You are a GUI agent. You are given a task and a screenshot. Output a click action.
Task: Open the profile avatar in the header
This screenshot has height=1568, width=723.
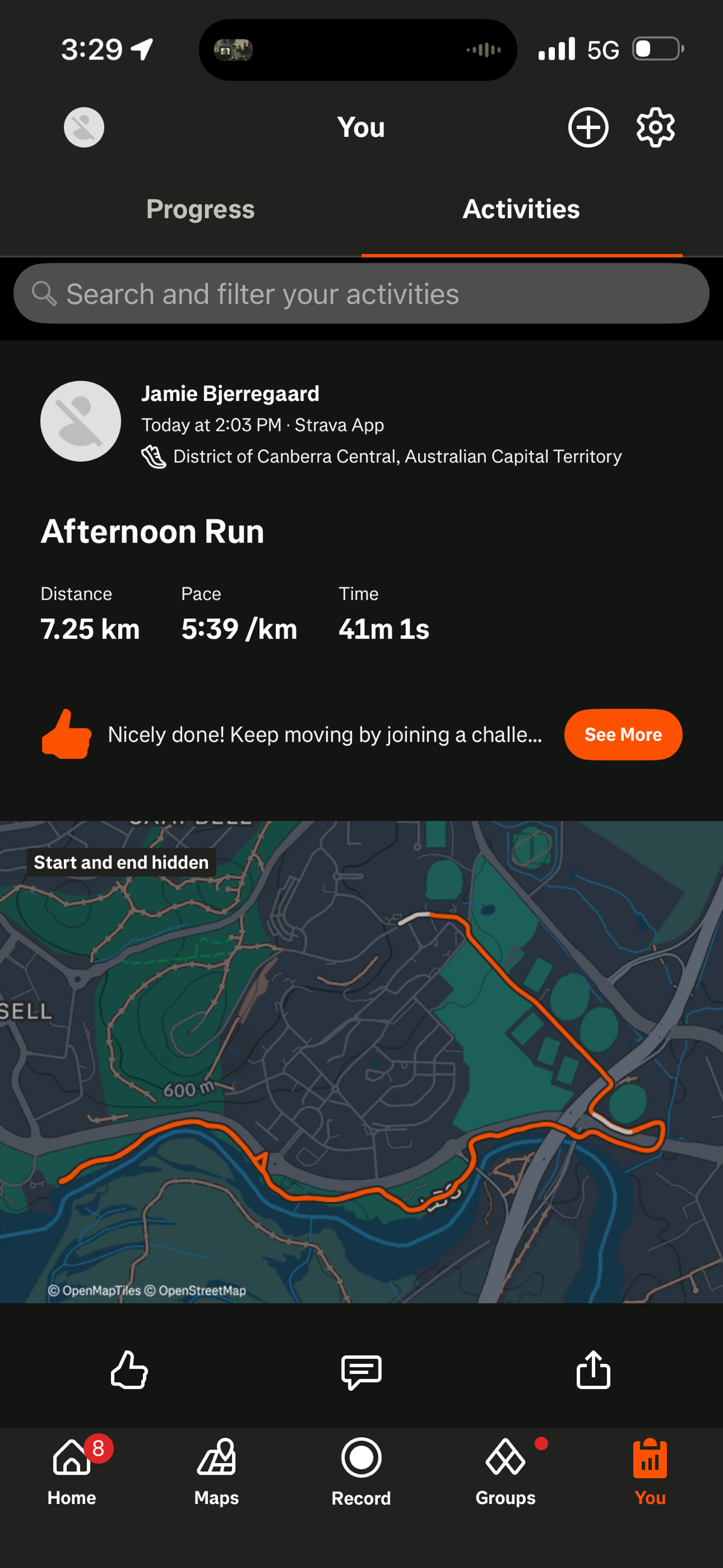(84, 127)
